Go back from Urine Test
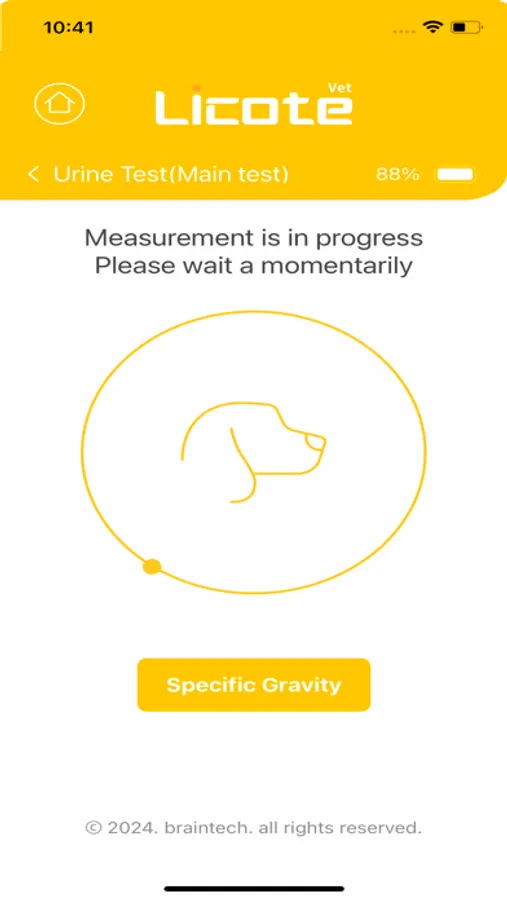The width and height of the screenshot is (507, 900). point(34,174)
